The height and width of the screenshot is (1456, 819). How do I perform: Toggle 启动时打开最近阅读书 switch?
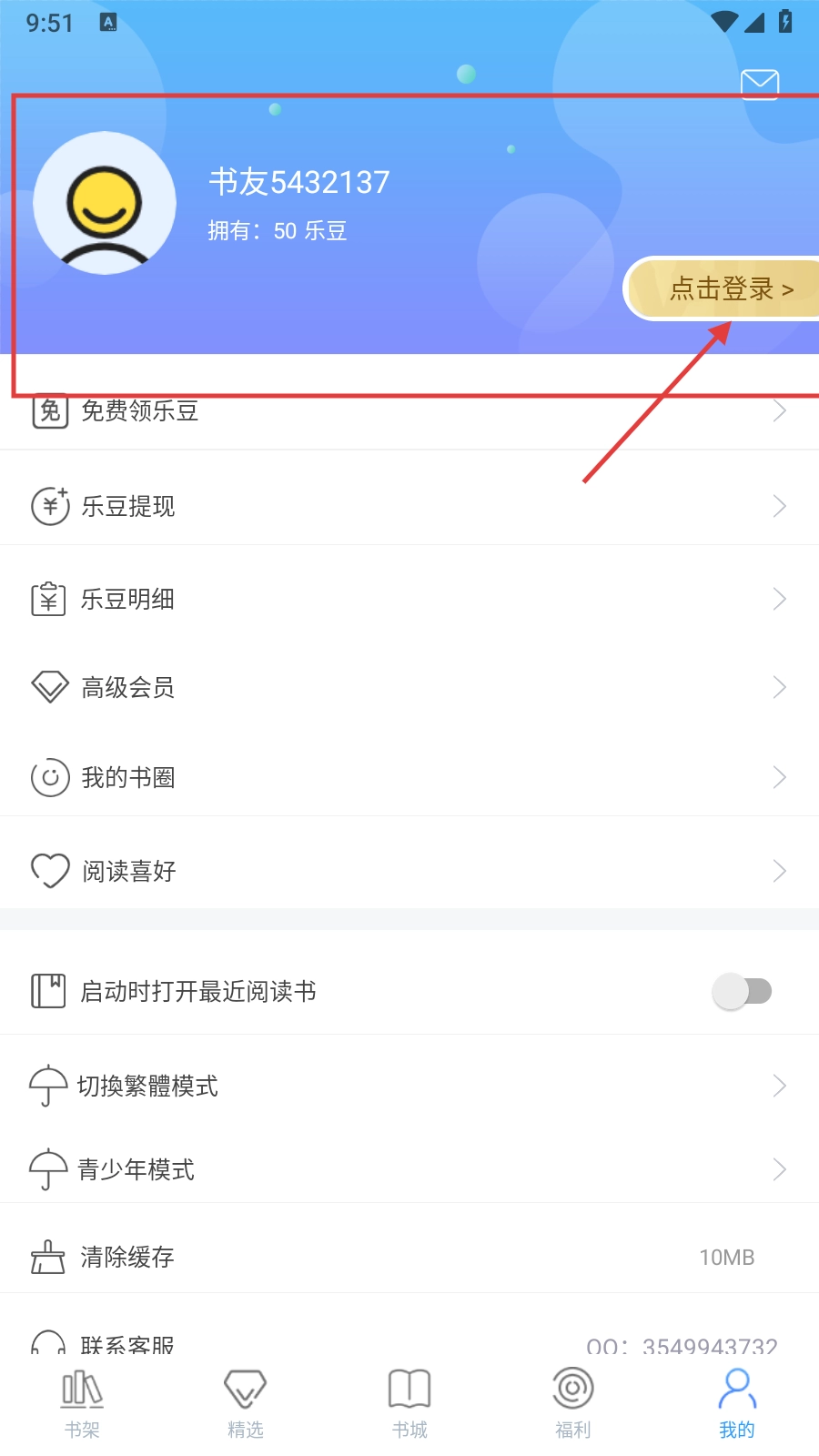[x=742, y=991]
